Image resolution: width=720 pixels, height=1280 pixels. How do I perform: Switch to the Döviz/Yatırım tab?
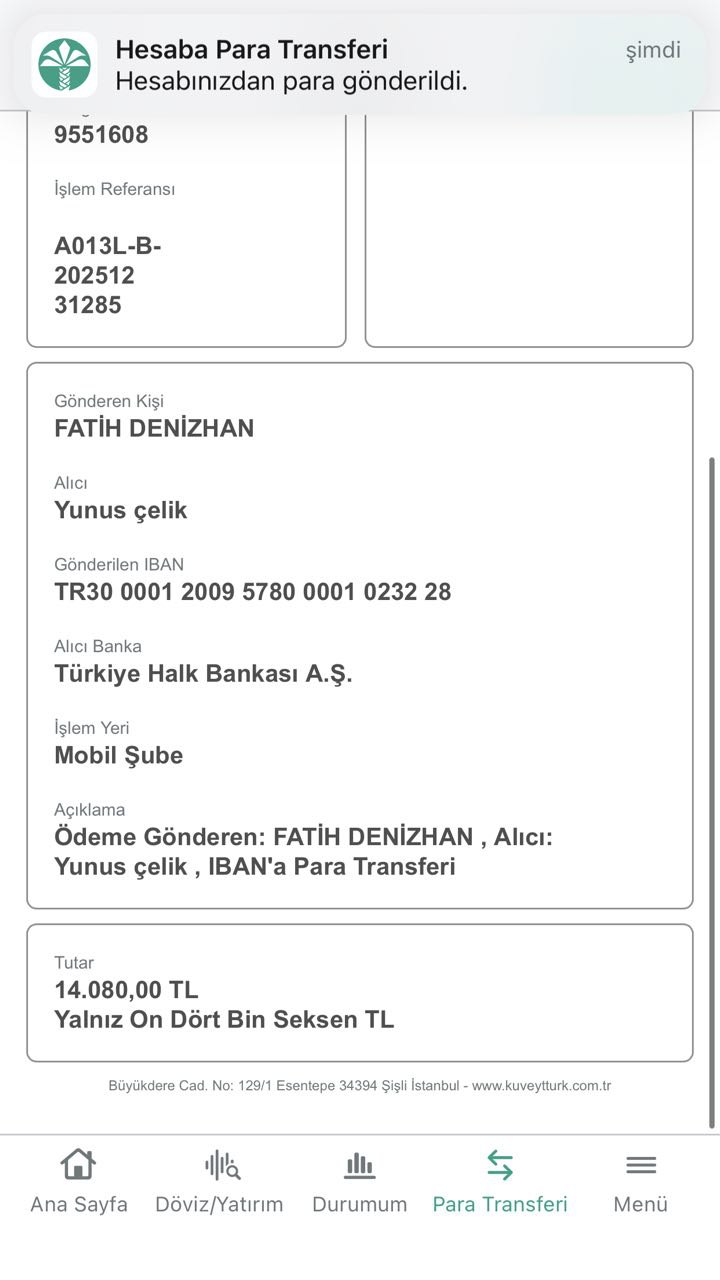pyautogui.click(x=219, y=1182)
